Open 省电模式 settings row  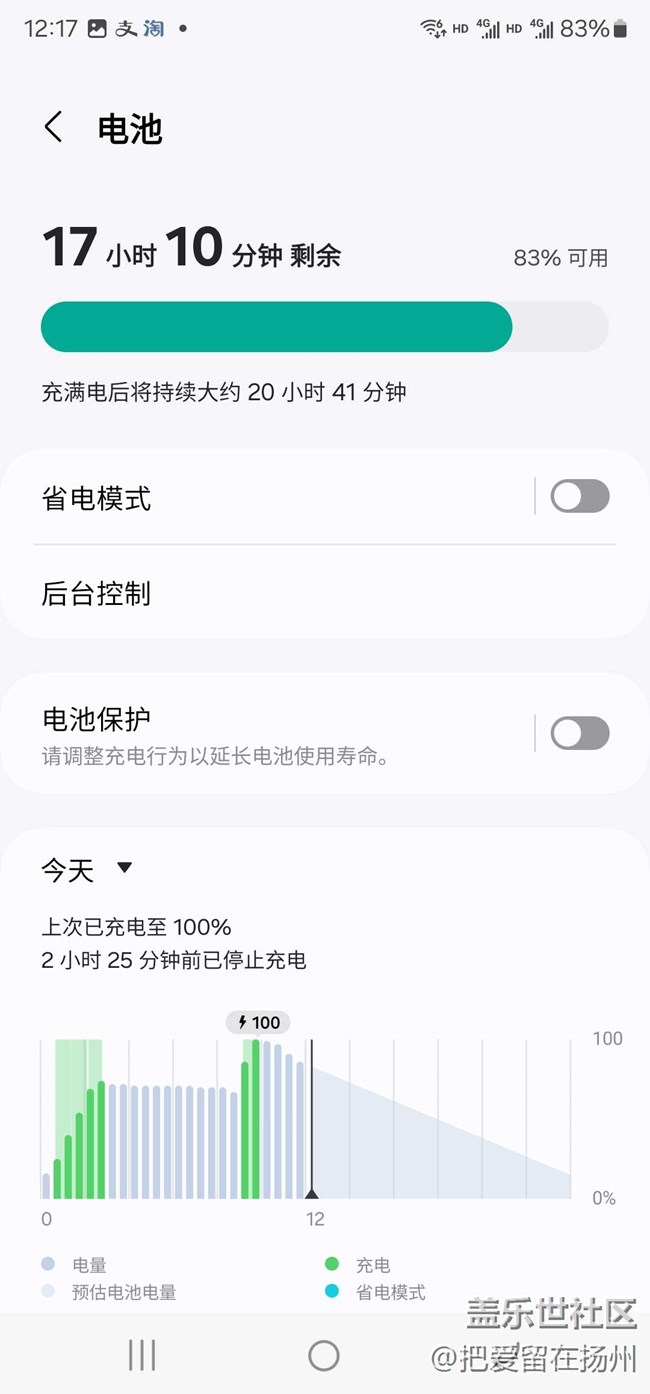pyautogui.click(x=270, y=497)
